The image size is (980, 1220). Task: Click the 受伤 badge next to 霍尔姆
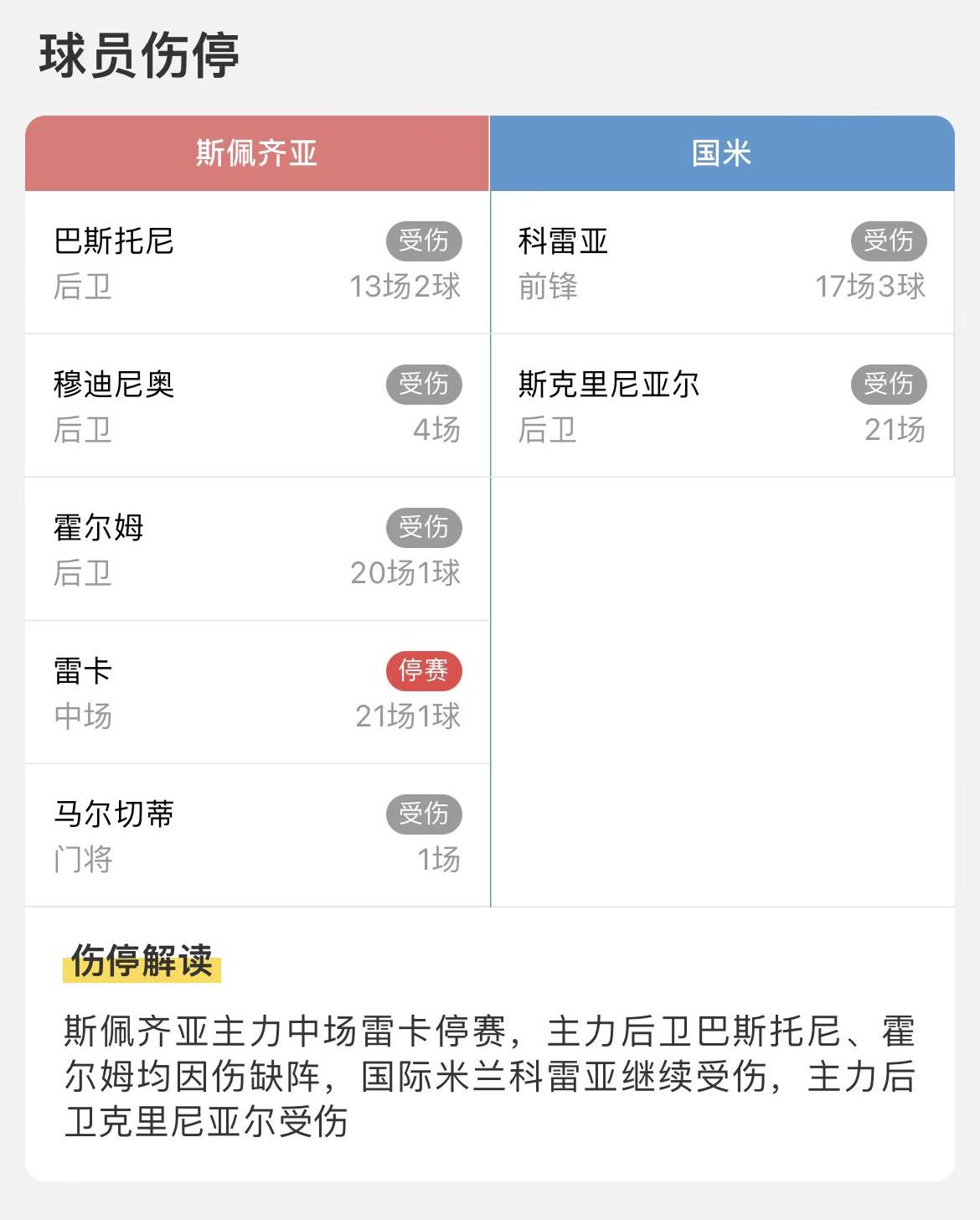click(423, 526)
